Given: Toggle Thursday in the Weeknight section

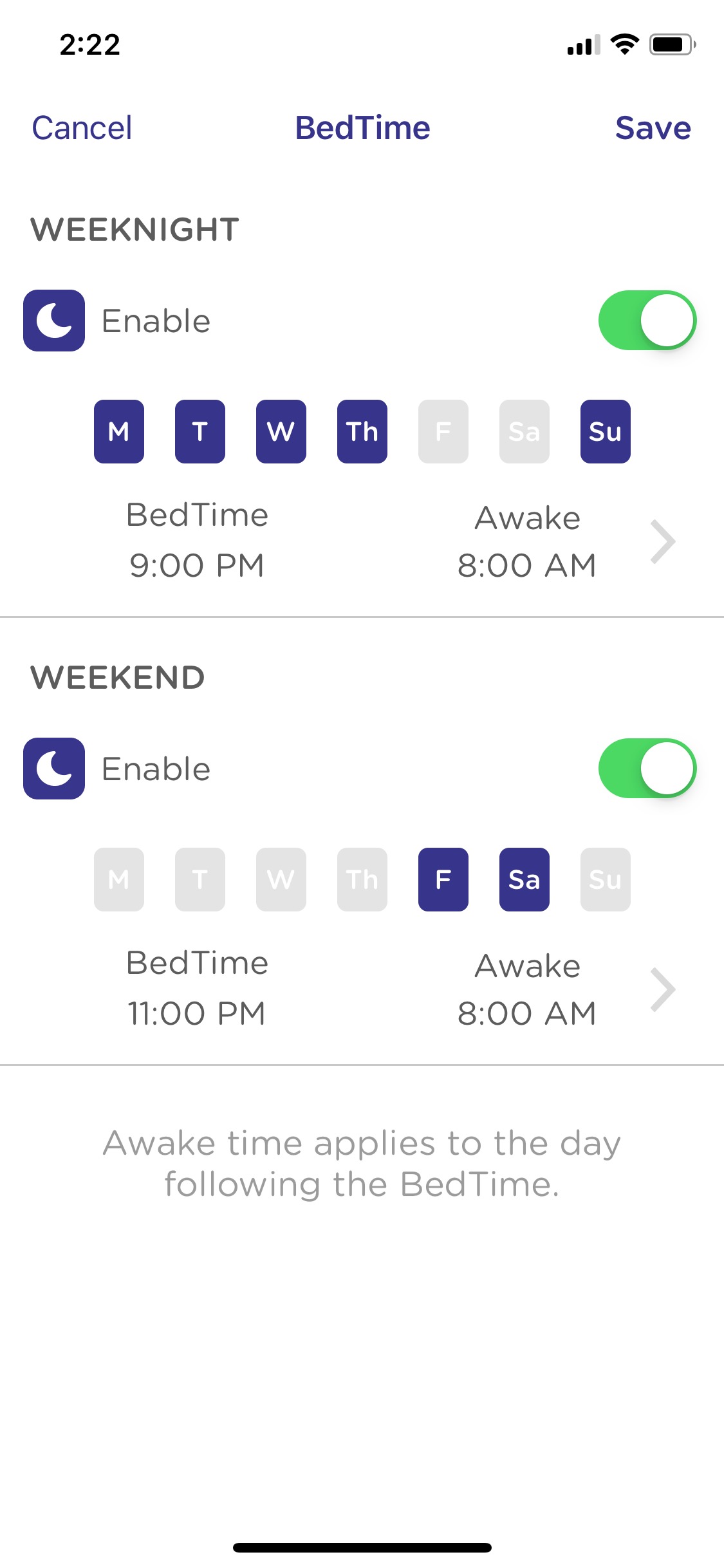Looking at the screenshot, I should [362, 431].
